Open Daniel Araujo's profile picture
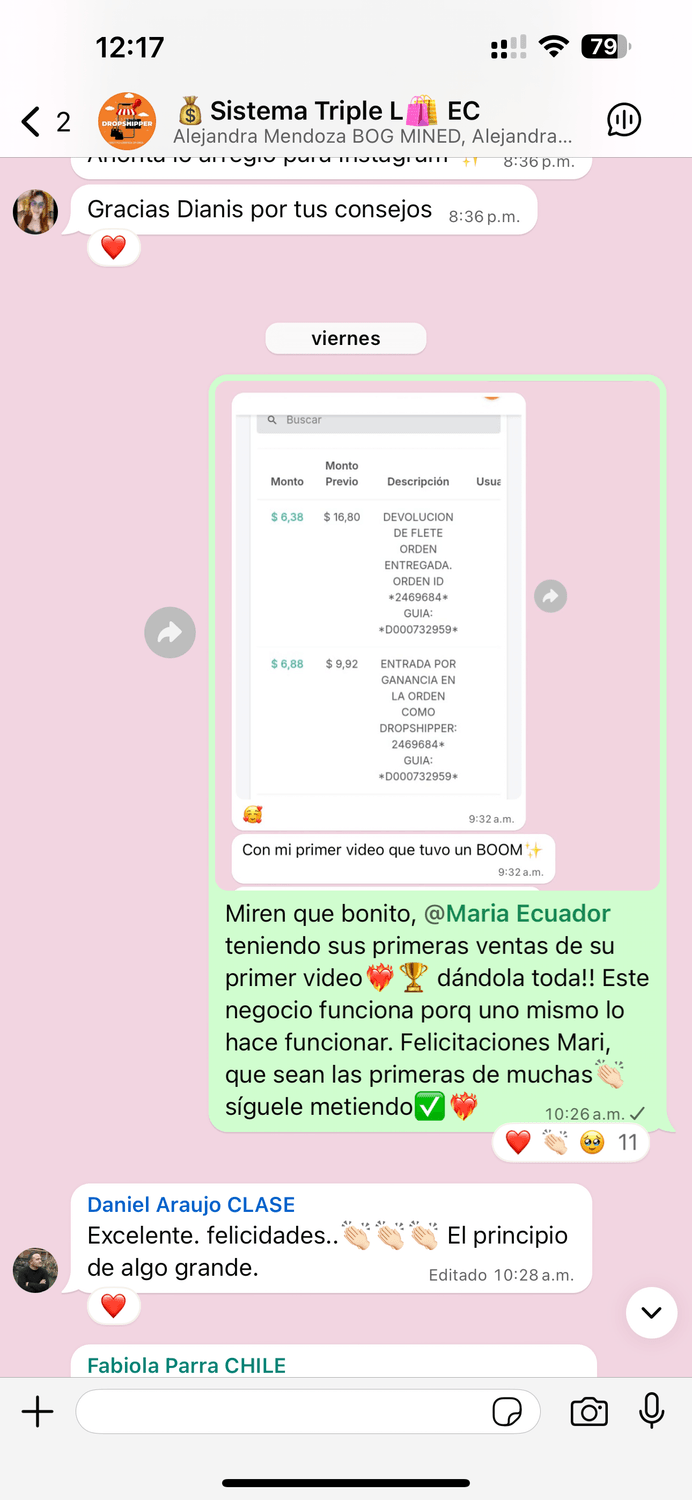This screenshot has height=1500, width=692. (x=35, y=1270)
